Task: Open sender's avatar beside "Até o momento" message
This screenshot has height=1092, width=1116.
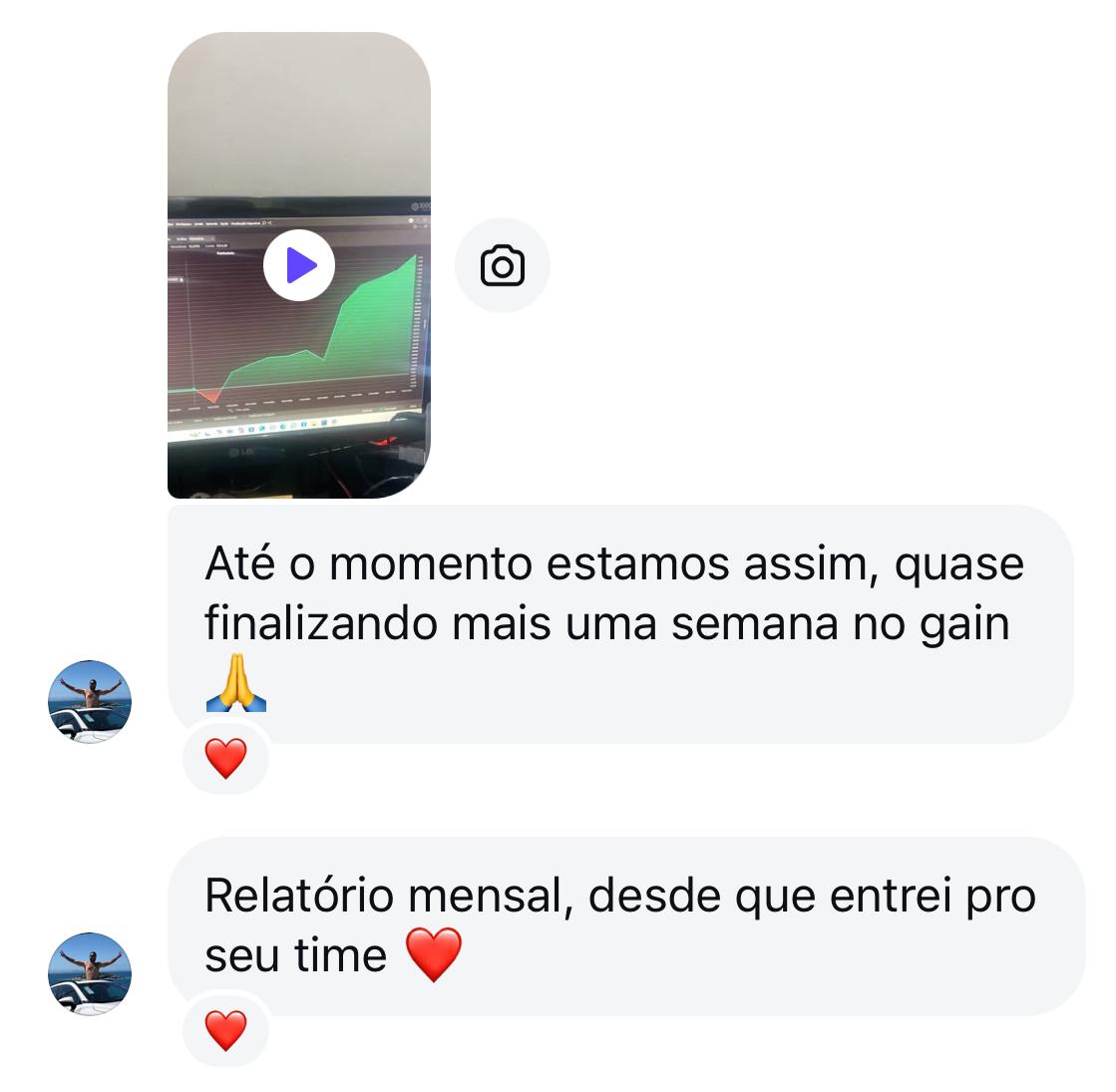Action: (x=90, y=701)
